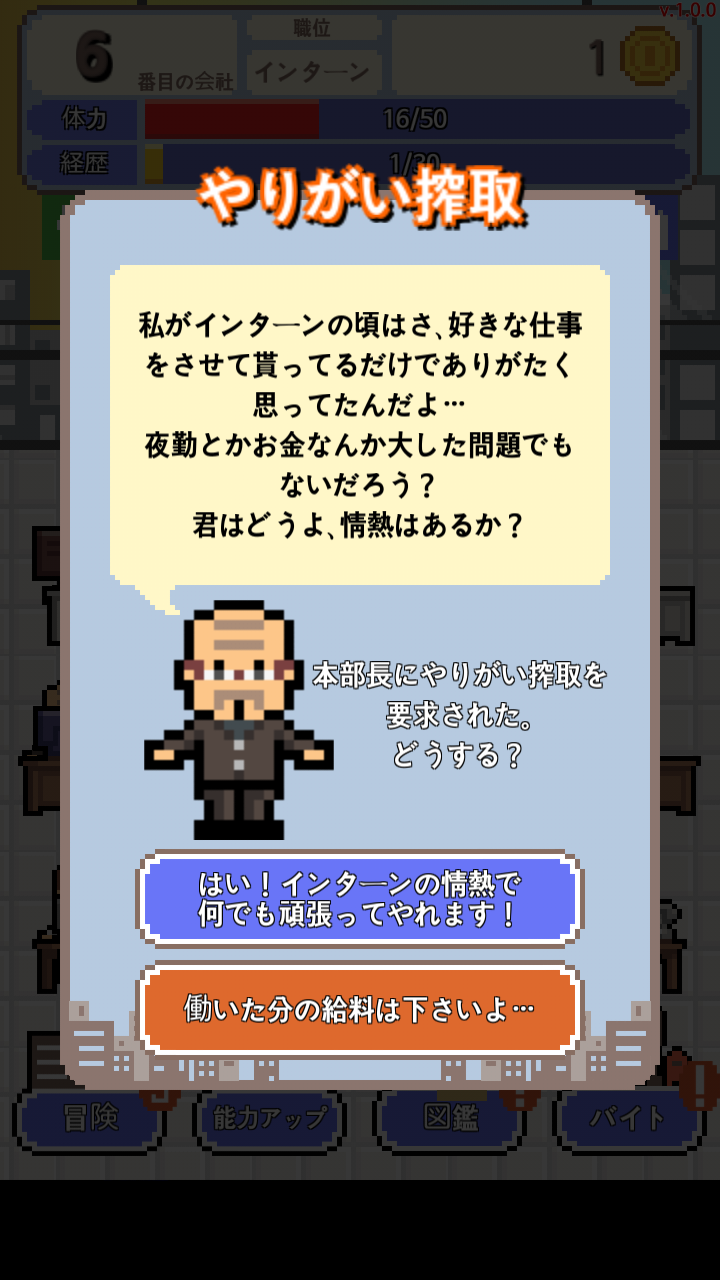Select the blue answer about intern passion

click(360, 900)
